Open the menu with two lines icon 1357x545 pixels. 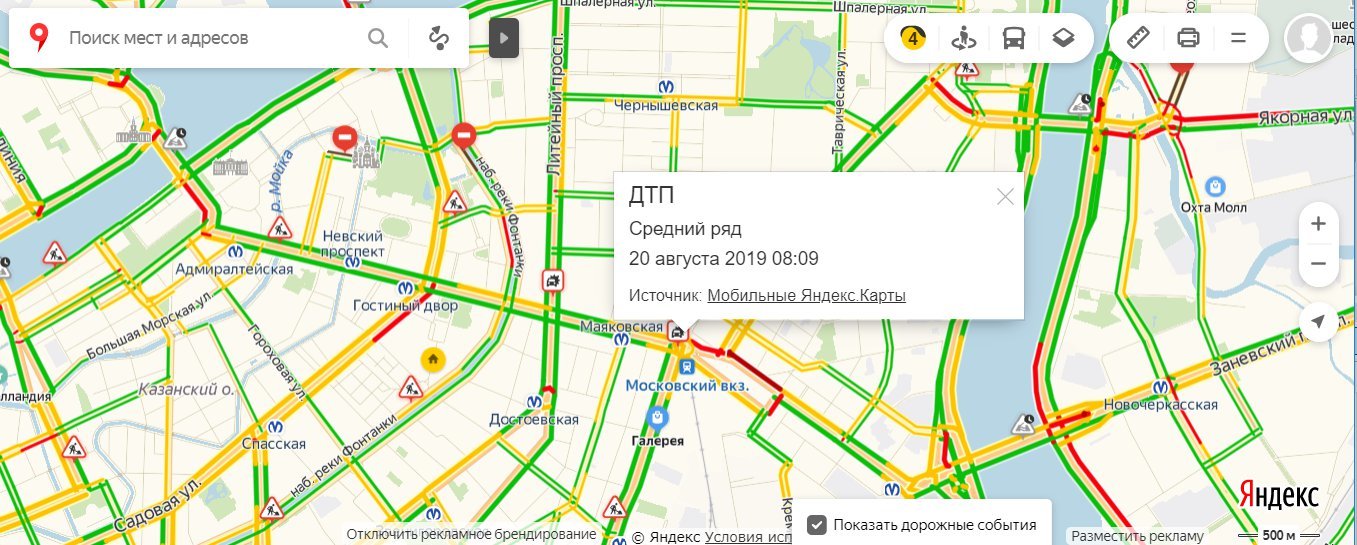pos(1238,39)
